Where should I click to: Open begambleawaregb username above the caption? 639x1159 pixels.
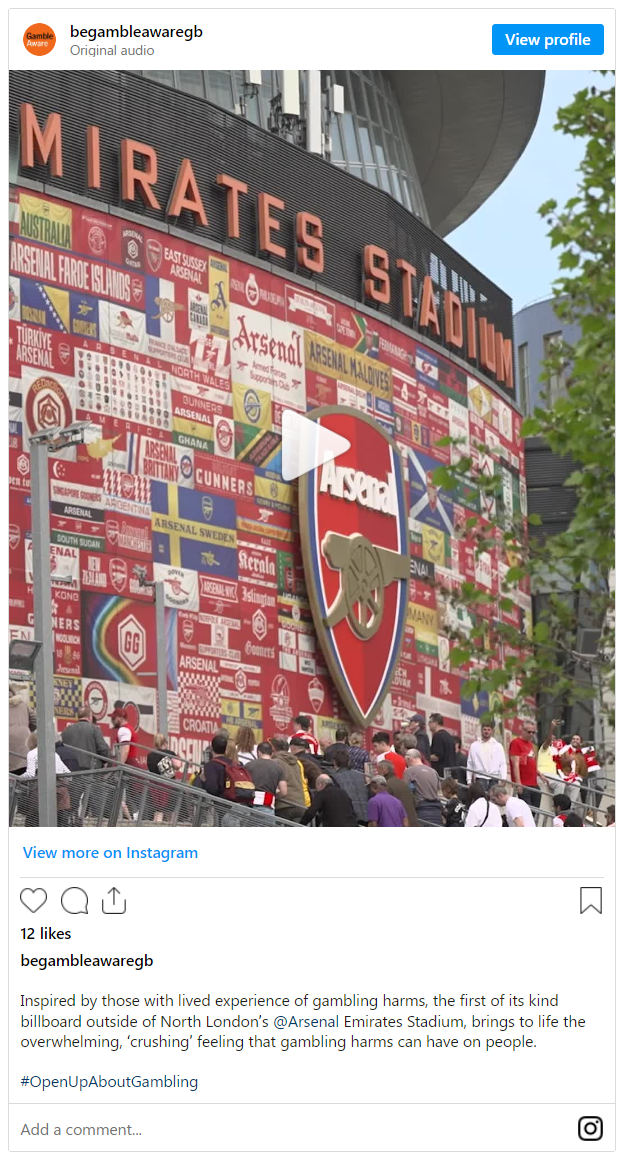tap(87, 961)
